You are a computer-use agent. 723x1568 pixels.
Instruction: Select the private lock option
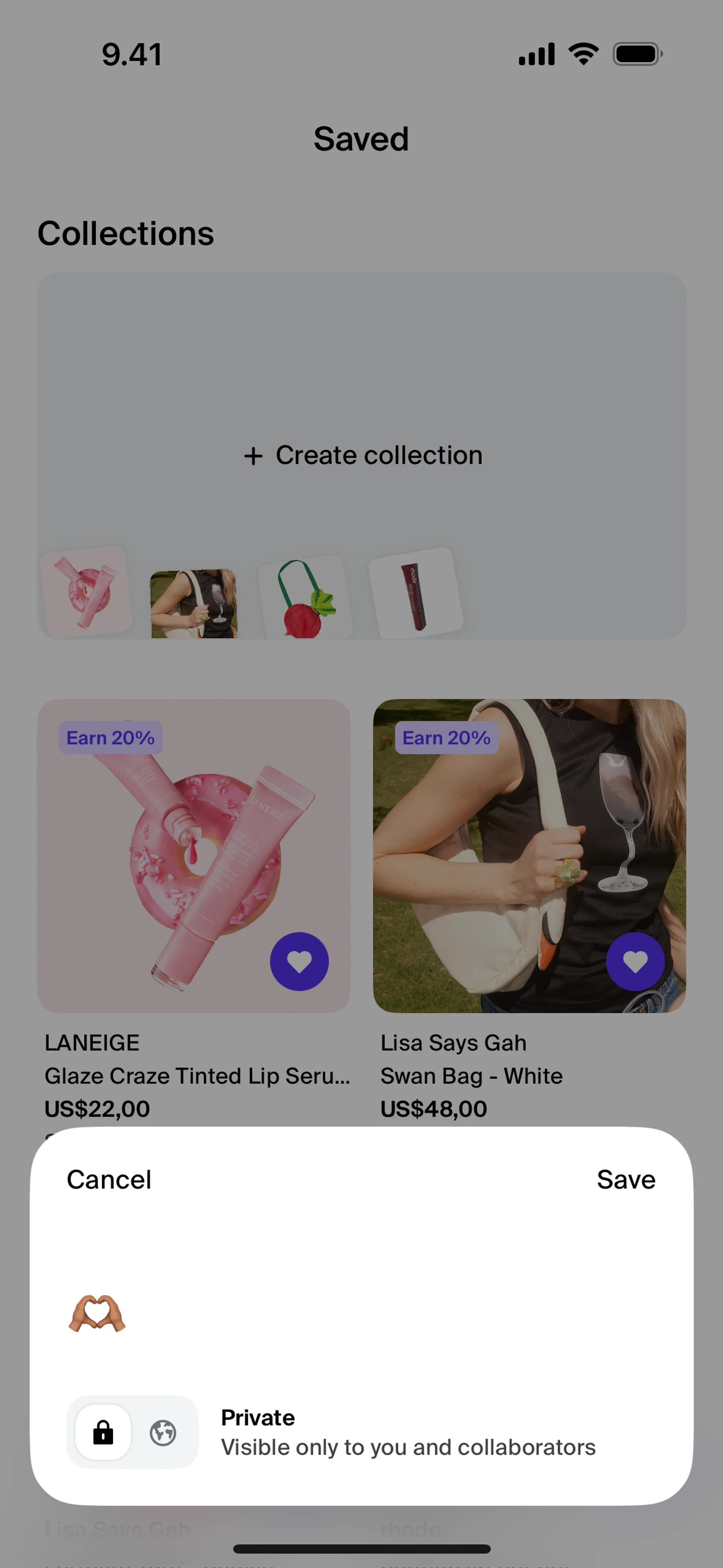click(x=103, y=1432)
